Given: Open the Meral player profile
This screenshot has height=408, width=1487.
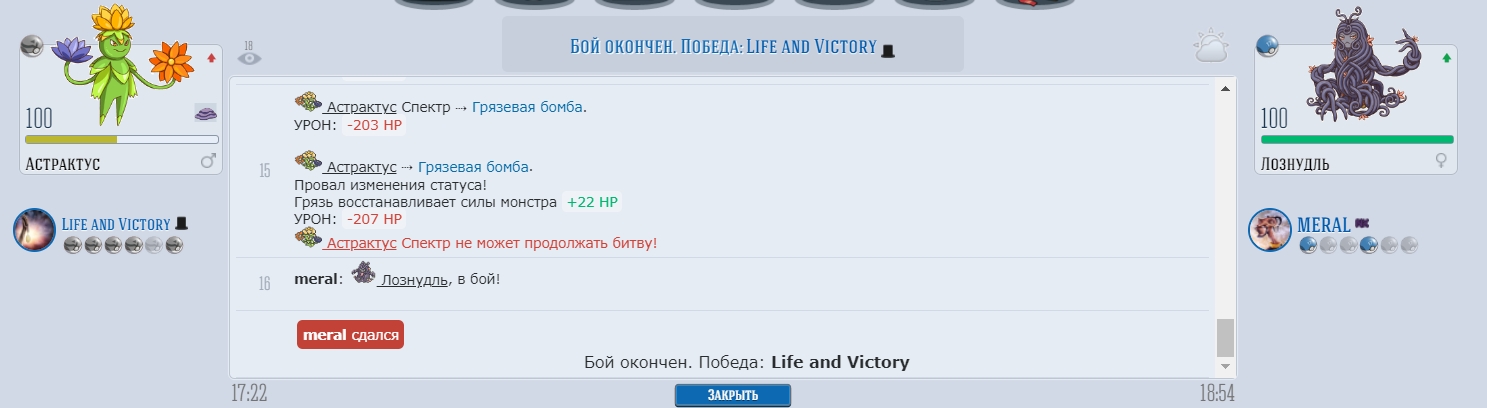Looking at the screenshot, I should coord(1322,224).
